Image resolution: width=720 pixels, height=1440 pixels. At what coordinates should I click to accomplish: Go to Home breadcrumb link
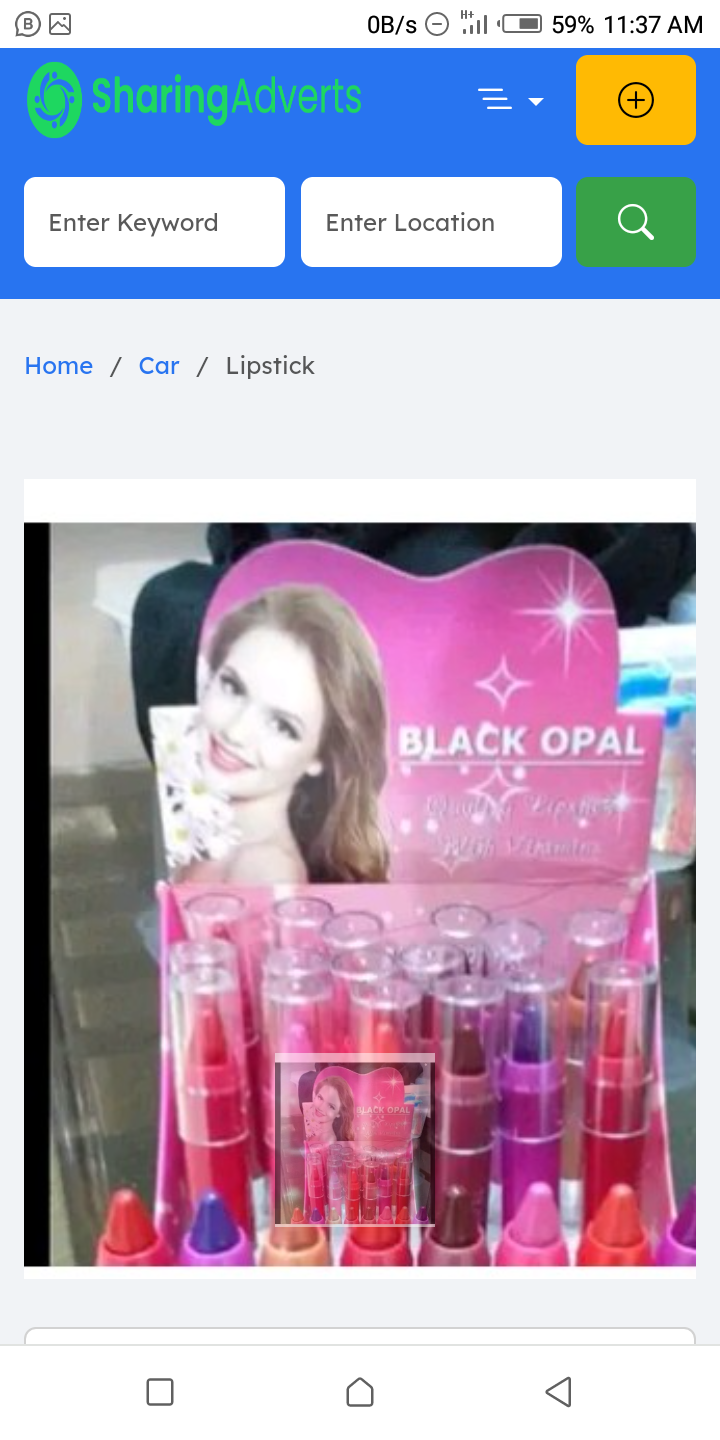click(x=59, y=366)
